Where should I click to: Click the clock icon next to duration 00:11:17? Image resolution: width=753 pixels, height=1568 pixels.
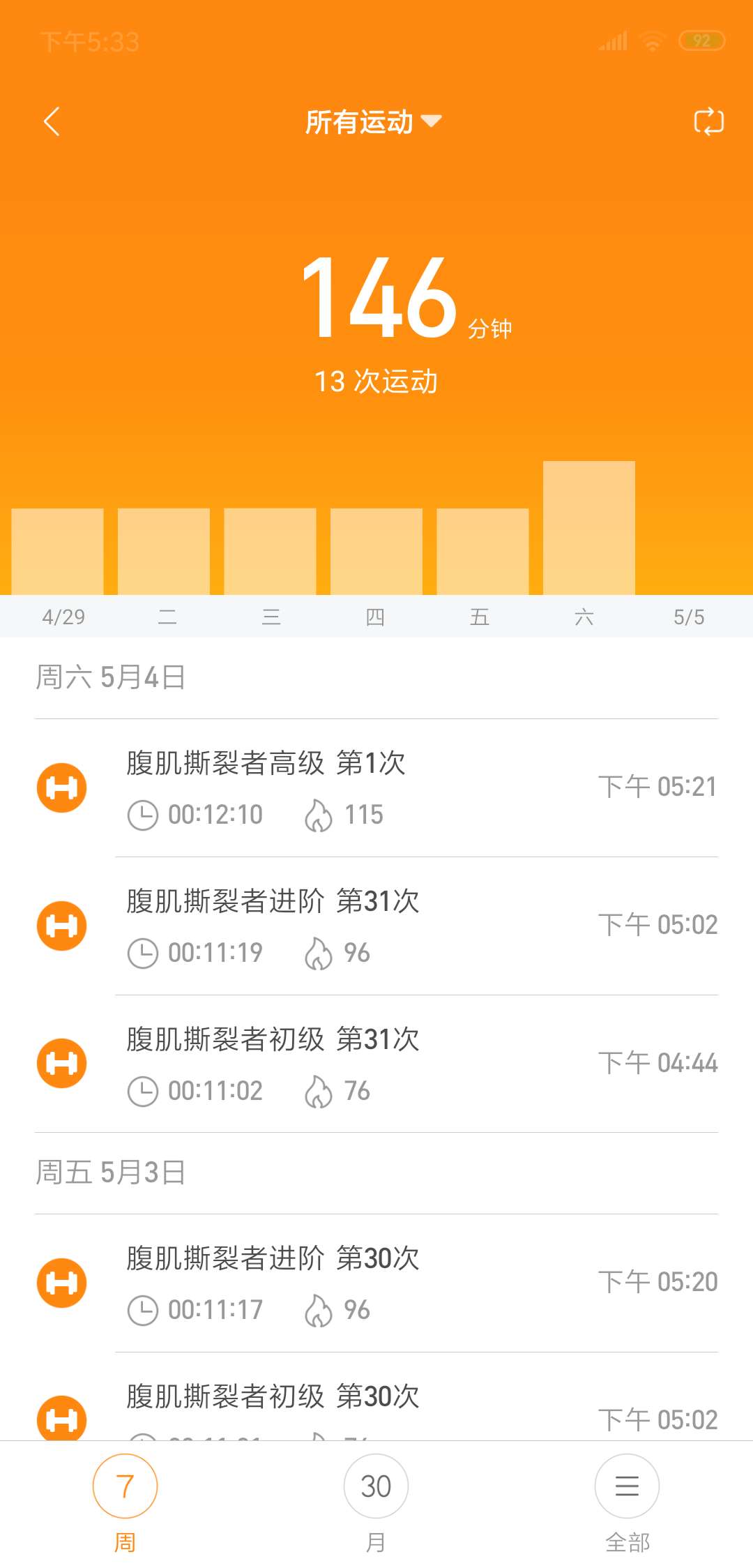point(143,1309)
